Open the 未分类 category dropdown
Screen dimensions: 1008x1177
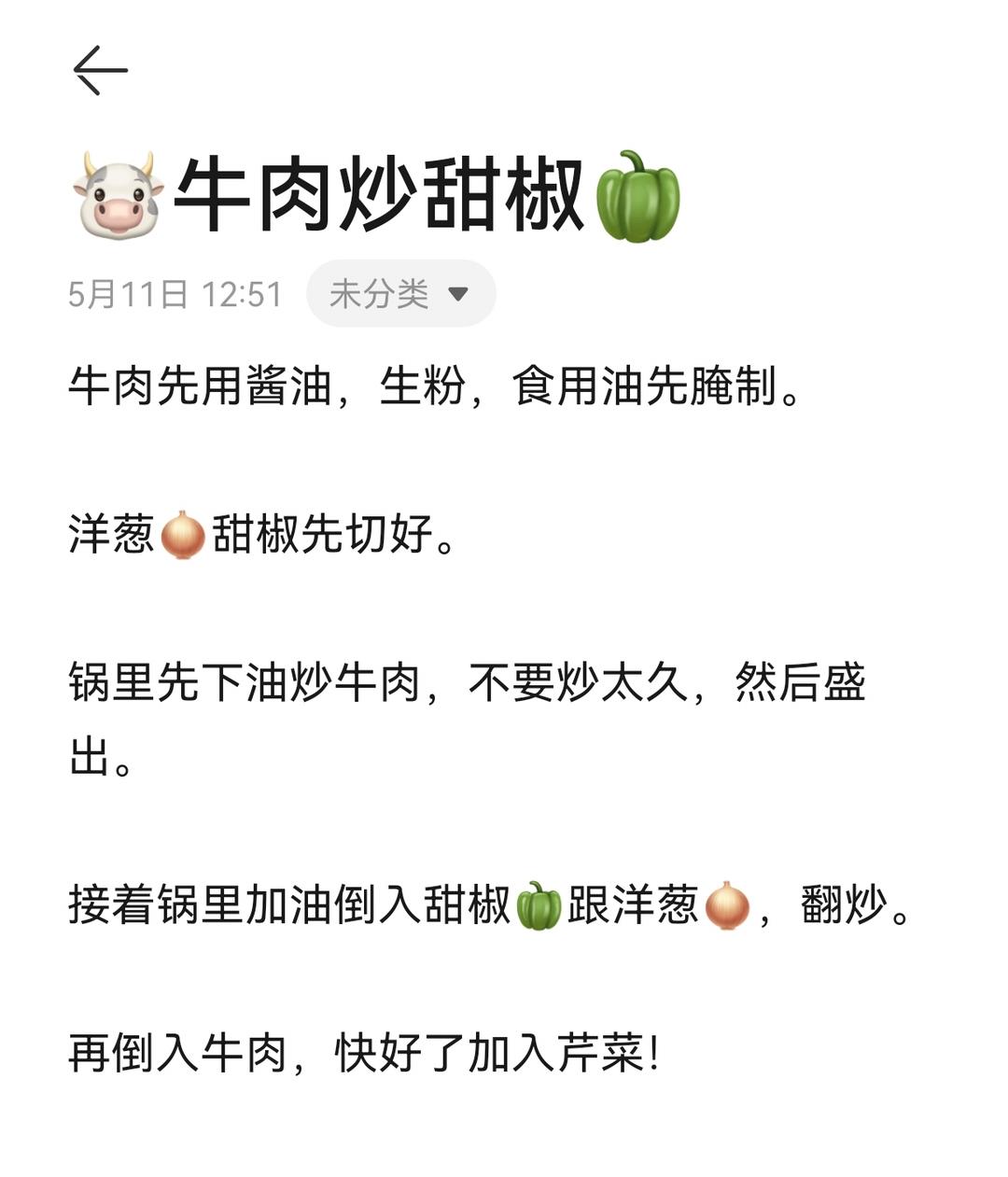400,294
